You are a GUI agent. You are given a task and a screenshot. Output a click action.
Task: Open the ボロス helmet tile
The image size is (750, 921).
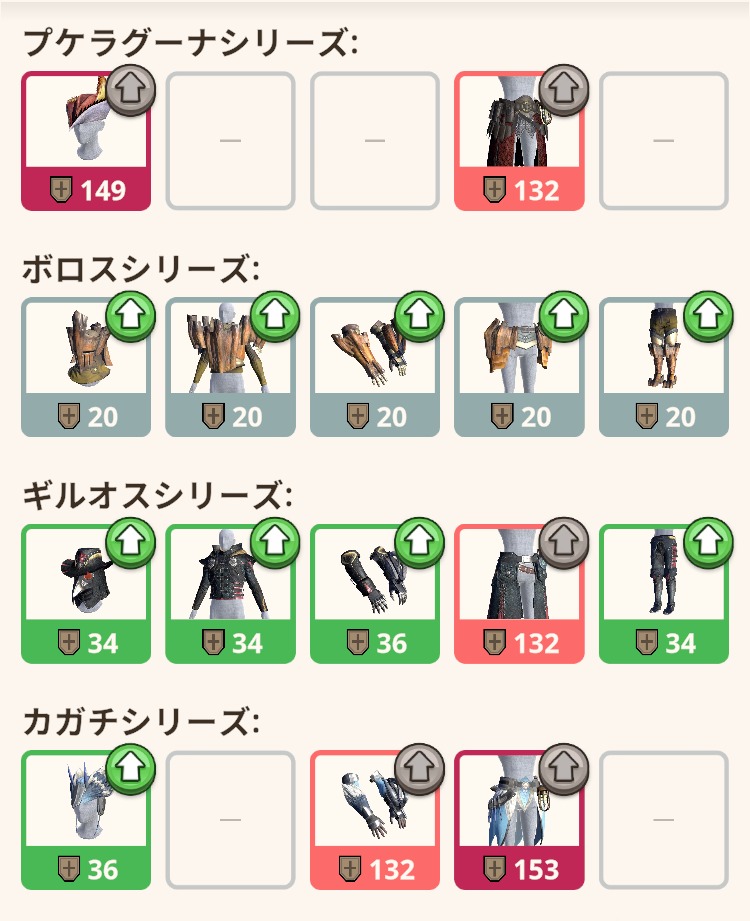[x=85, y=366]
